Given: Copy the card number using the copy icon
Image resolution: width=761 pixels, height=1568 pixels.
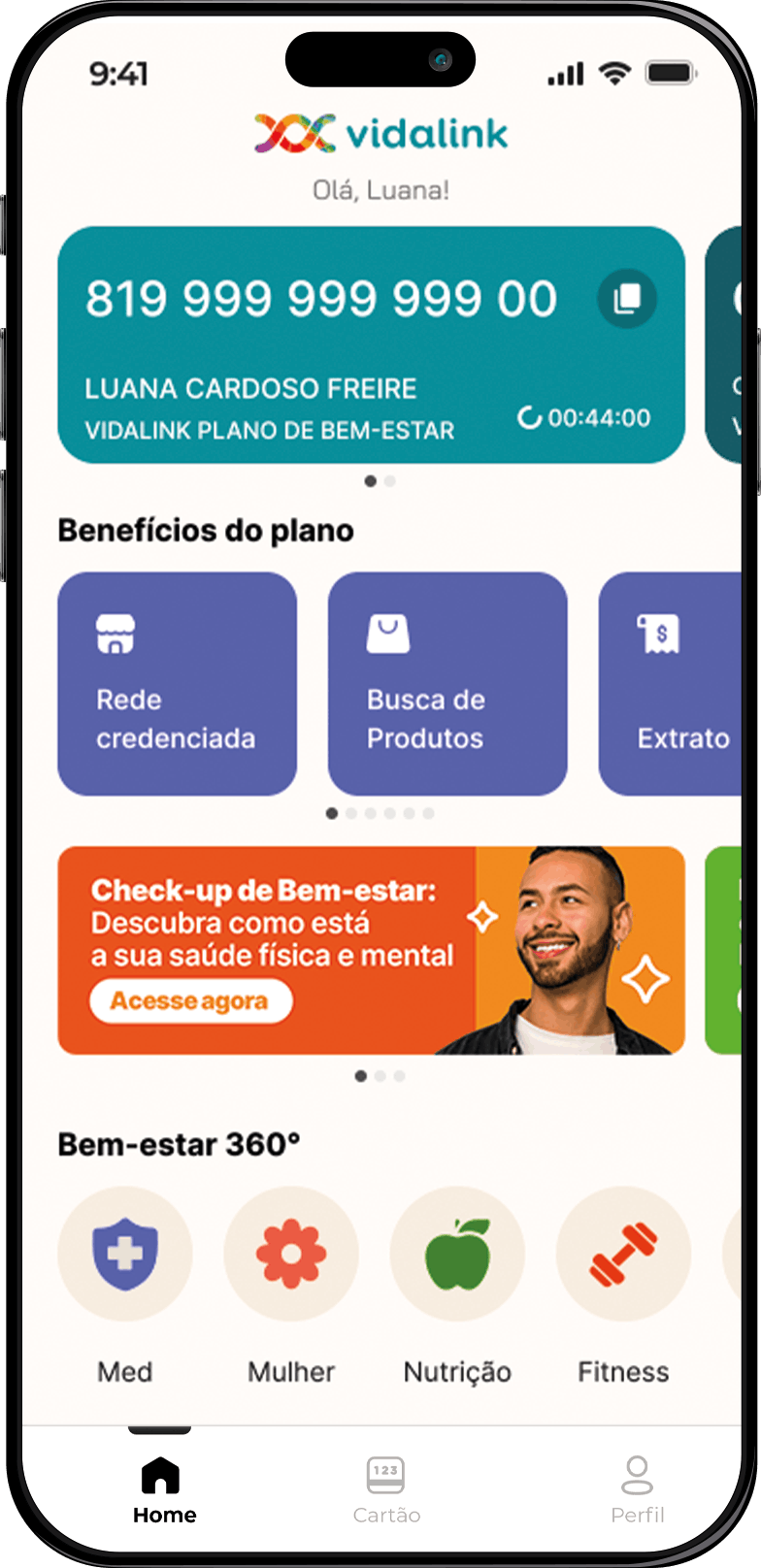Looking at the screenshot, I should [627, 299].
